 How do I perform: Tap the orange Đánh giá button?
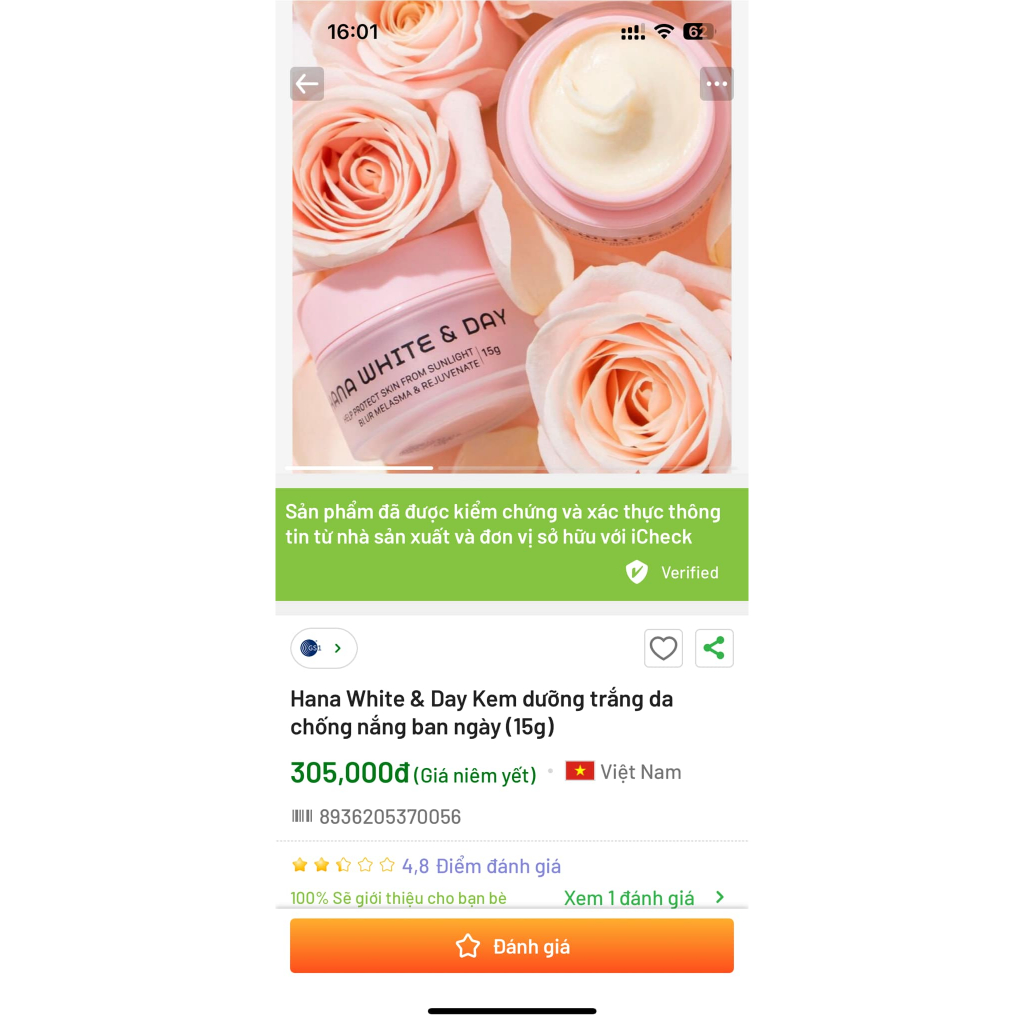(x=511, y=946)
